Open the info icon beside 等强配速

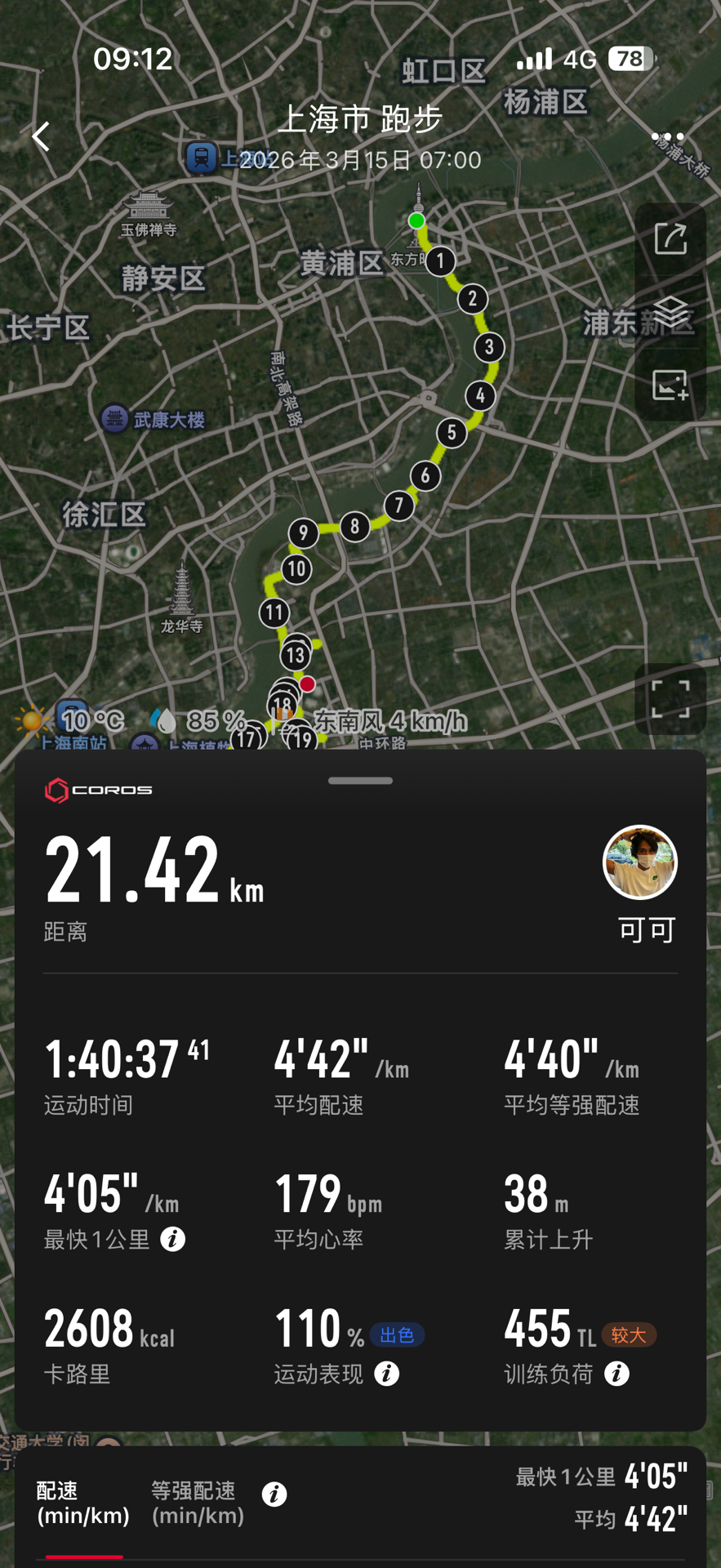tap(274, 1494)
